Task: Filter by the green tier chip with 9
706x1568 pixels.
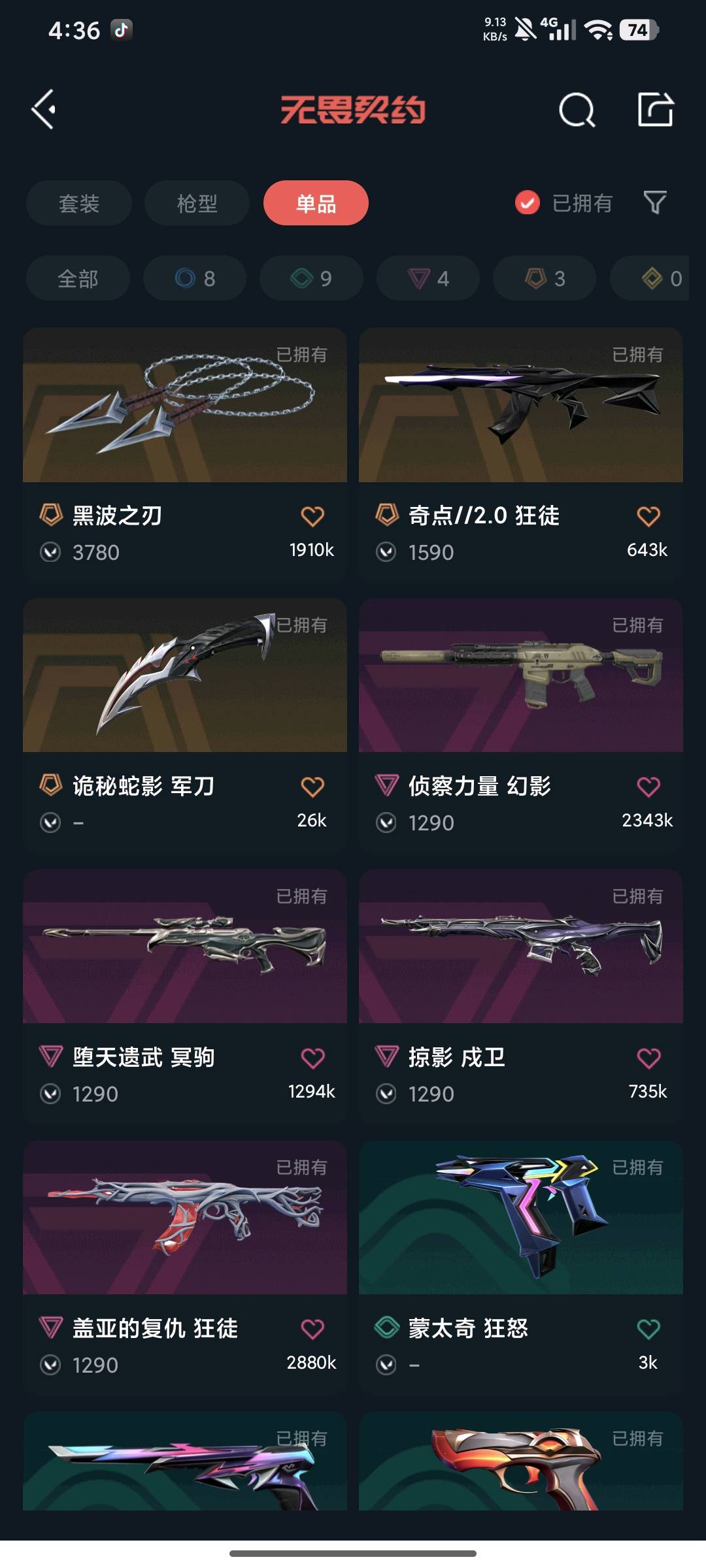Action: click(311, 278)
